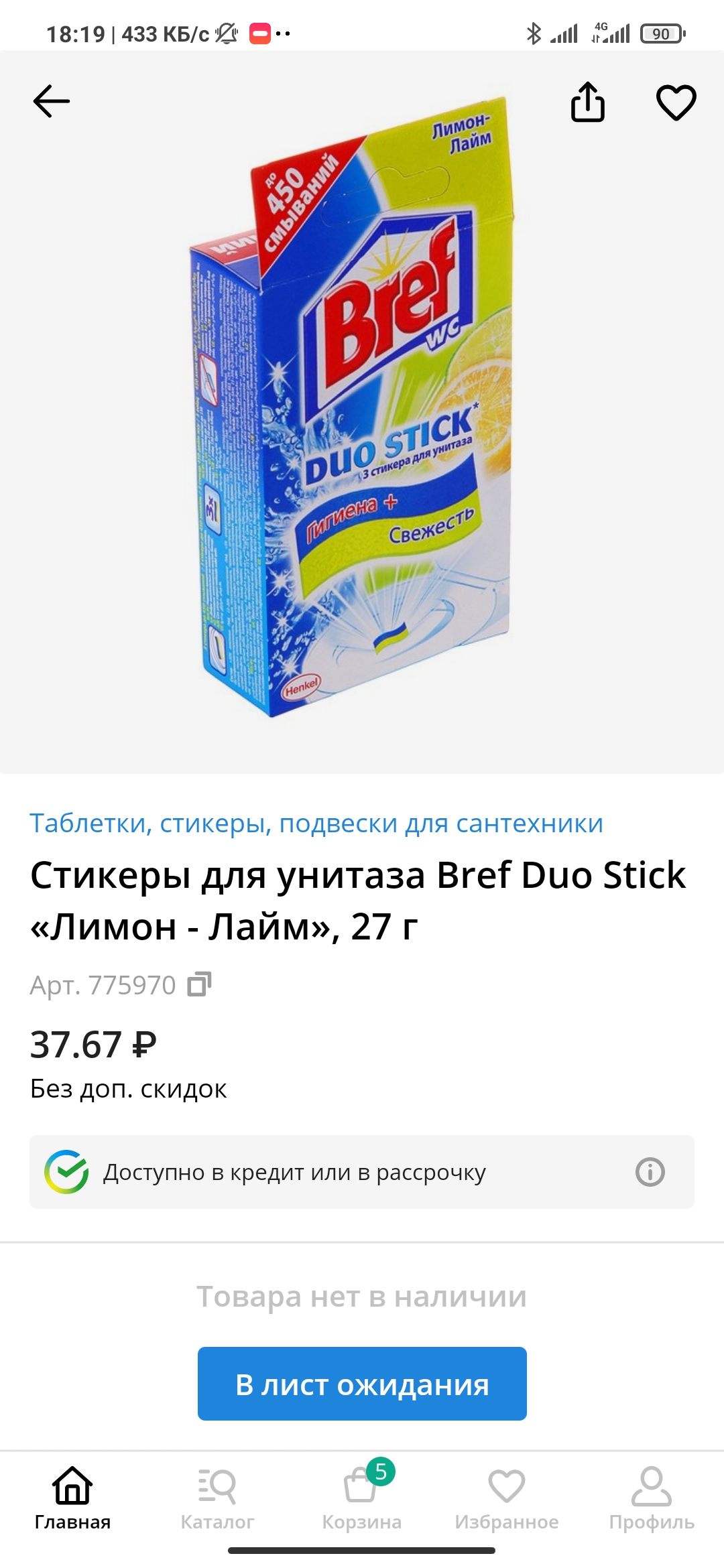Share this Bref Duo Stick product

pos(588,102)
